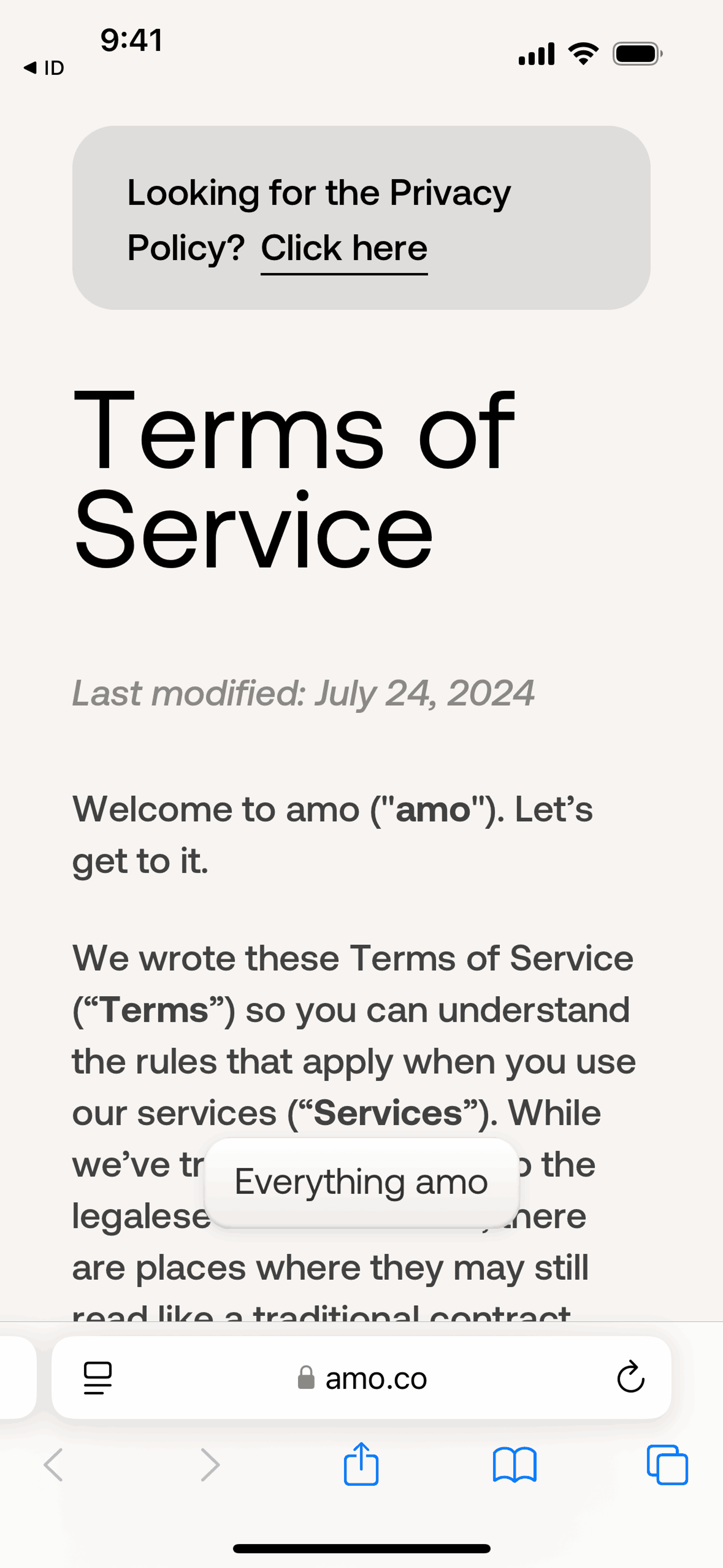
Task: Open the page reader options icon
Action: [98, 1377]
